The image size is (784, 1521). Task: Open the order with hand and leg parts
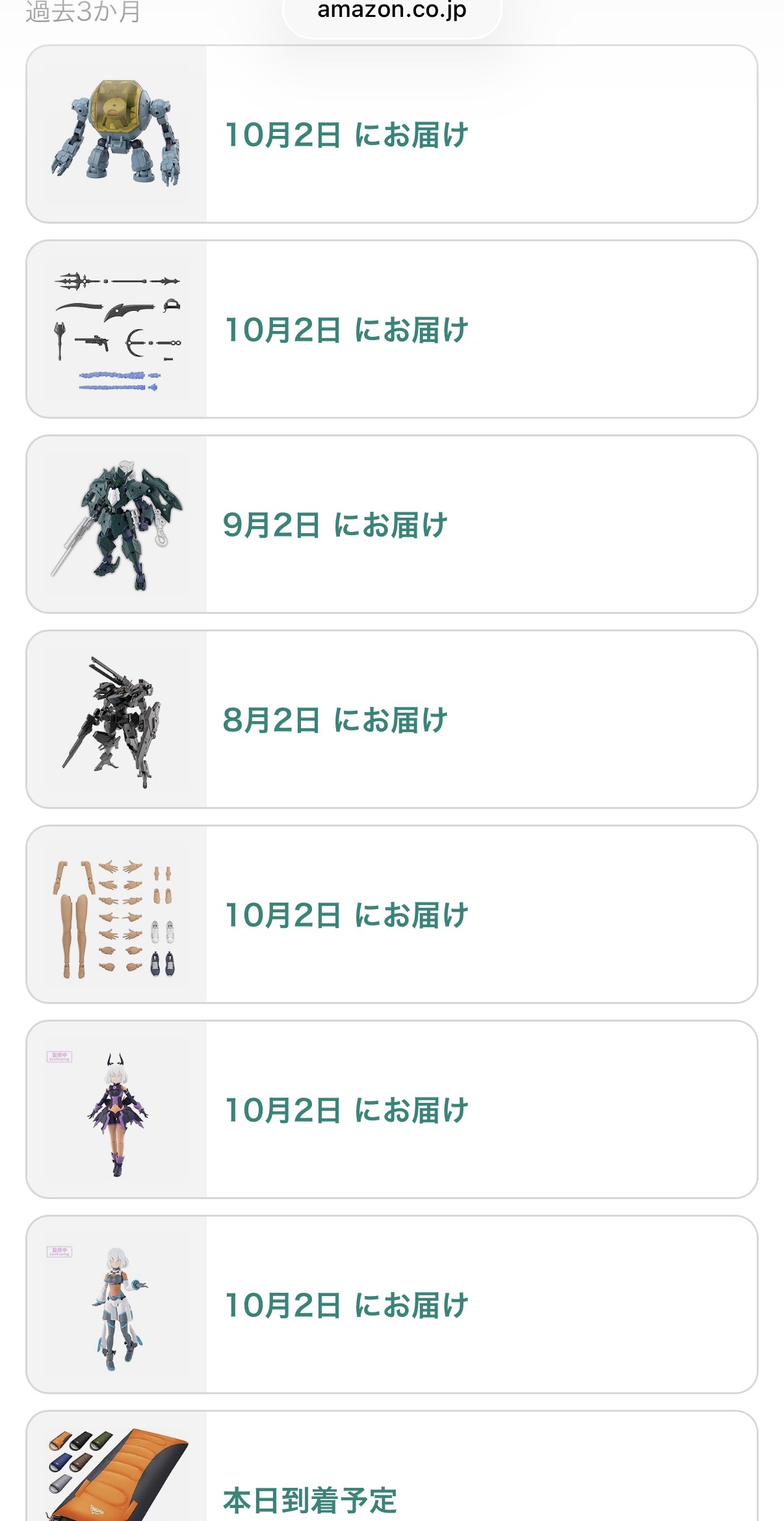click(391, 914)
